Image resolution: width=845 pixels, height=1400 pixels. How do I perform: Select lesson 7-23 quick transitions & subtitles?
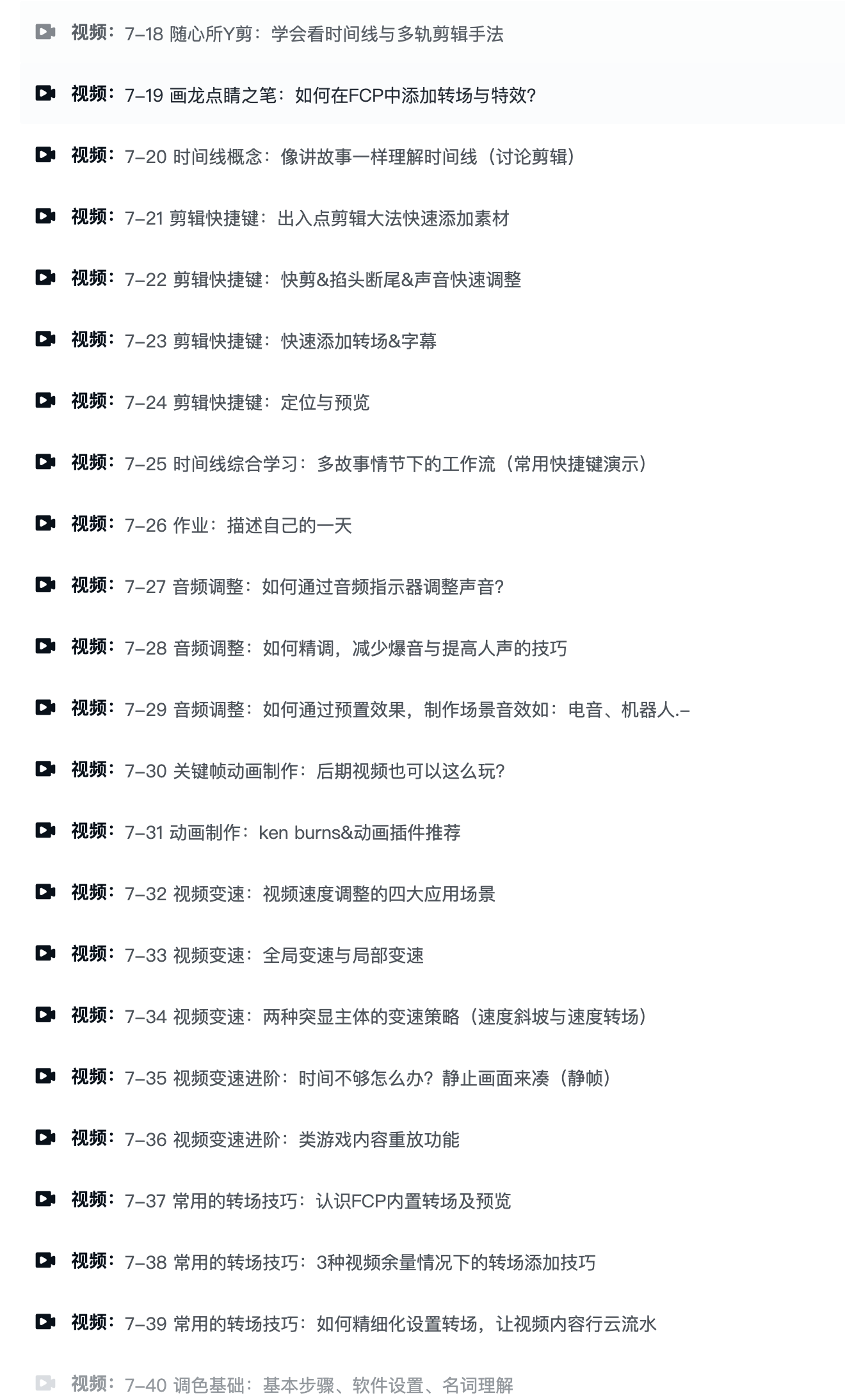coord(280,341)
